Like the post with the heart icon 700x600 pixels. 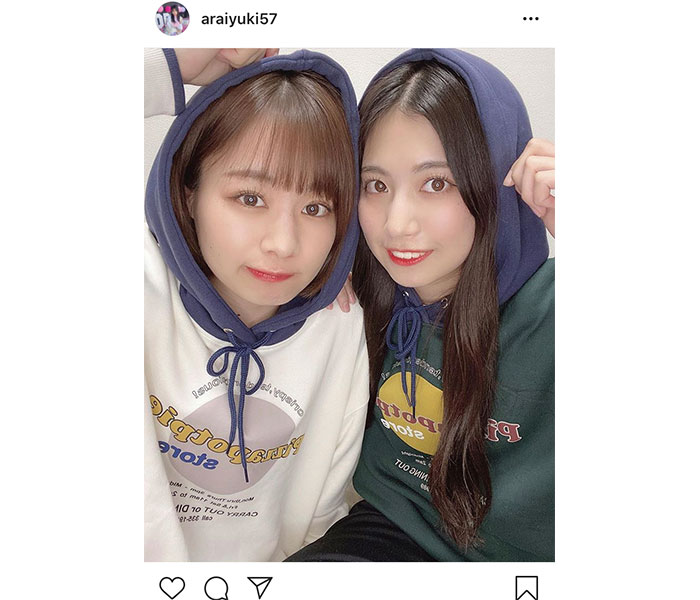[172, 587]
